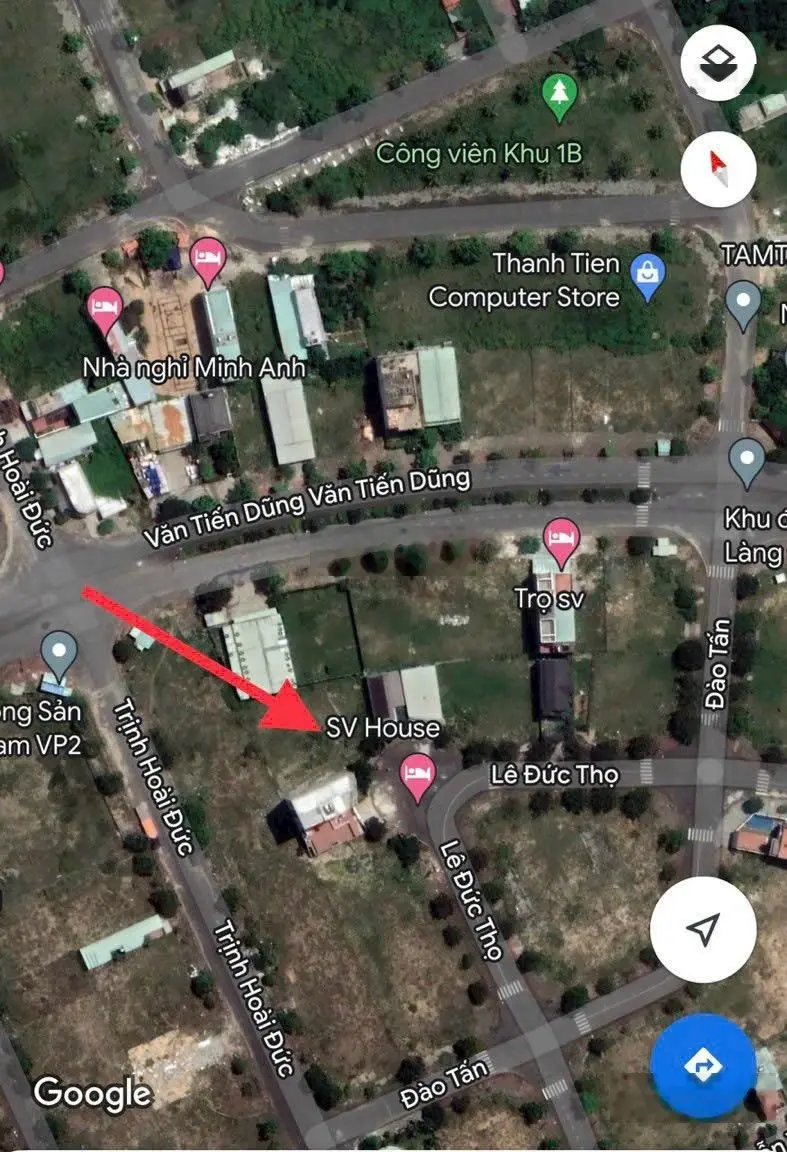Open the map layers selector
This screenshot has width=787, height=1152.
(x=717, y=62)
